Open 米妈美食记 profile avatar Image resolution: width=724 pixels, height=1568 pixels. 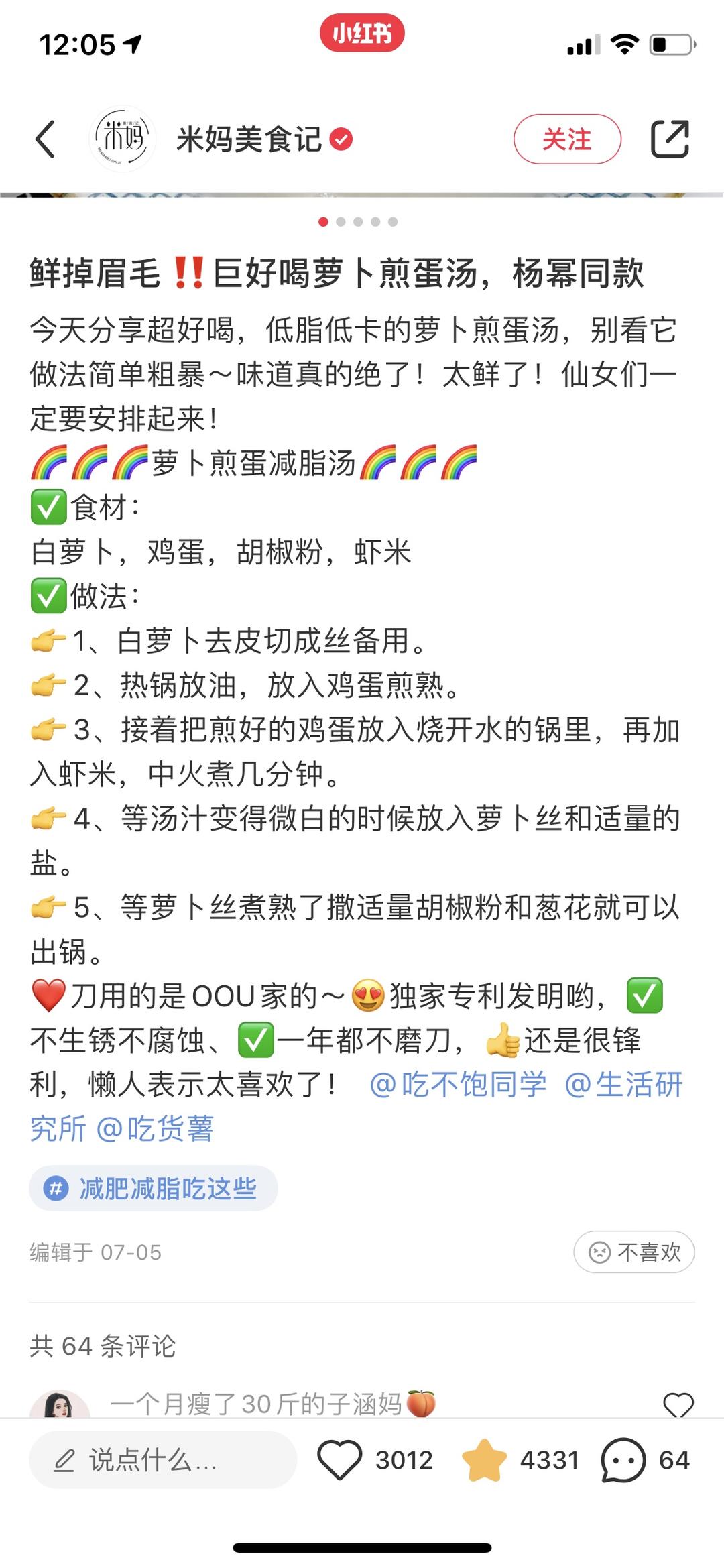pyautogui.click(x=123, y=139)
